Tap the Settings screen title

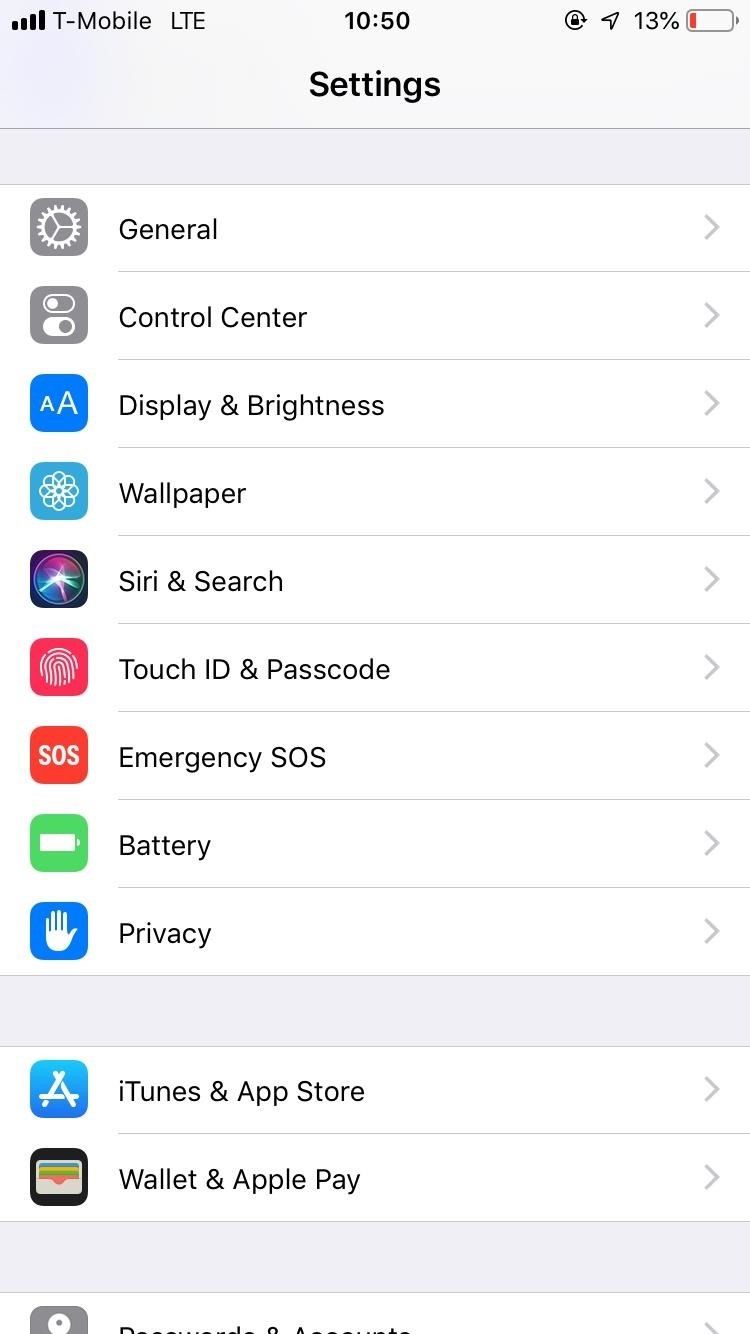375,84
